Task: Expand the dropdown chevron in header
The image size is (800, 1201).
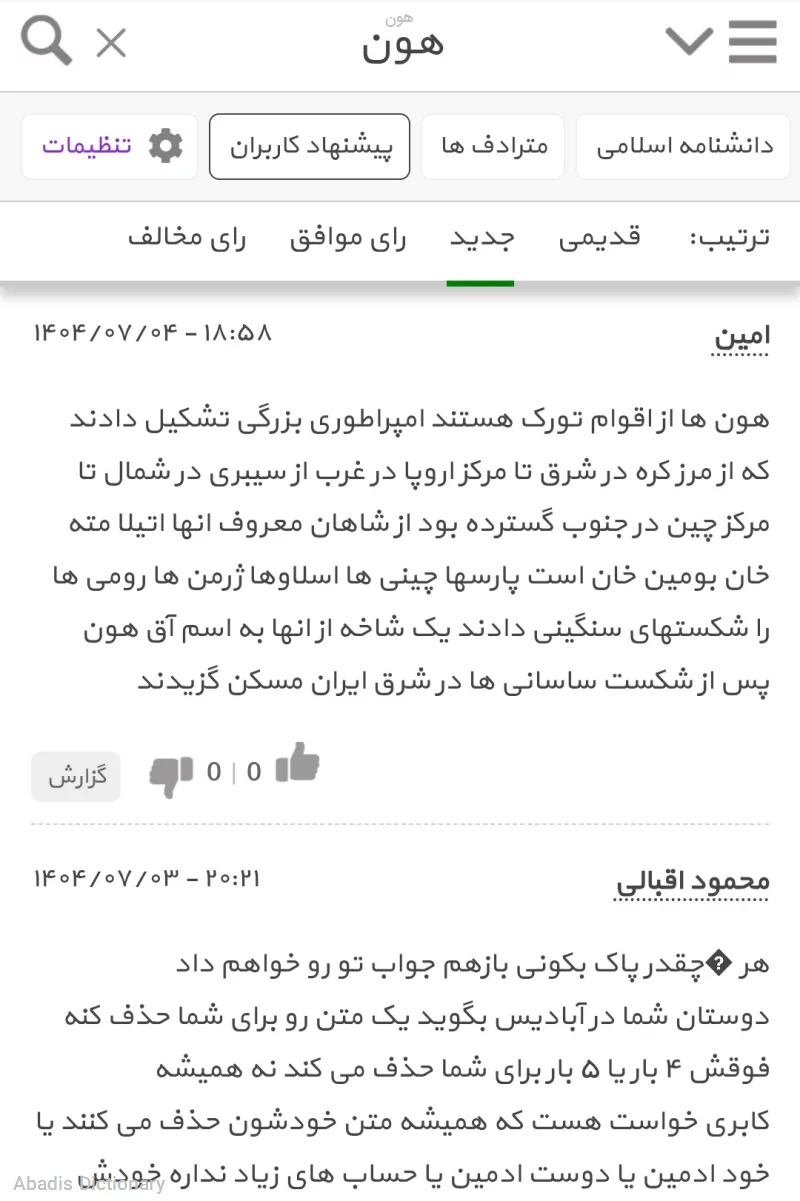Action: (x=689, y=42)
